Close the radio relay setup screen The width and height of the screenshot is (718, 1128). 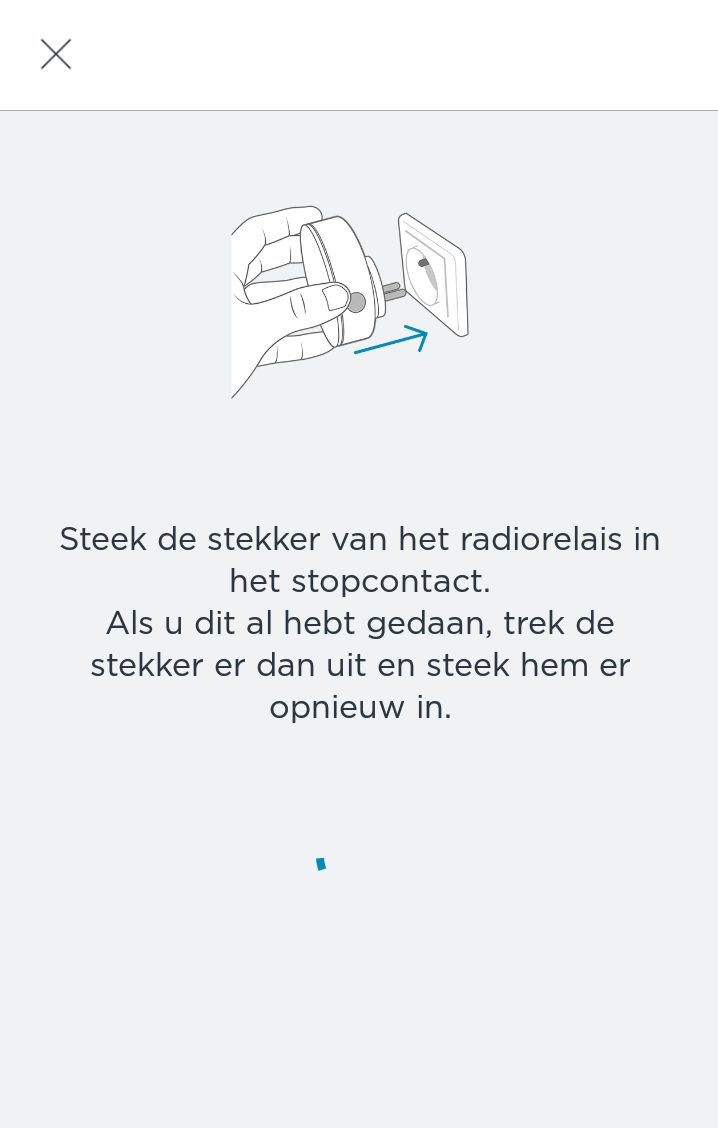point(56,54)
